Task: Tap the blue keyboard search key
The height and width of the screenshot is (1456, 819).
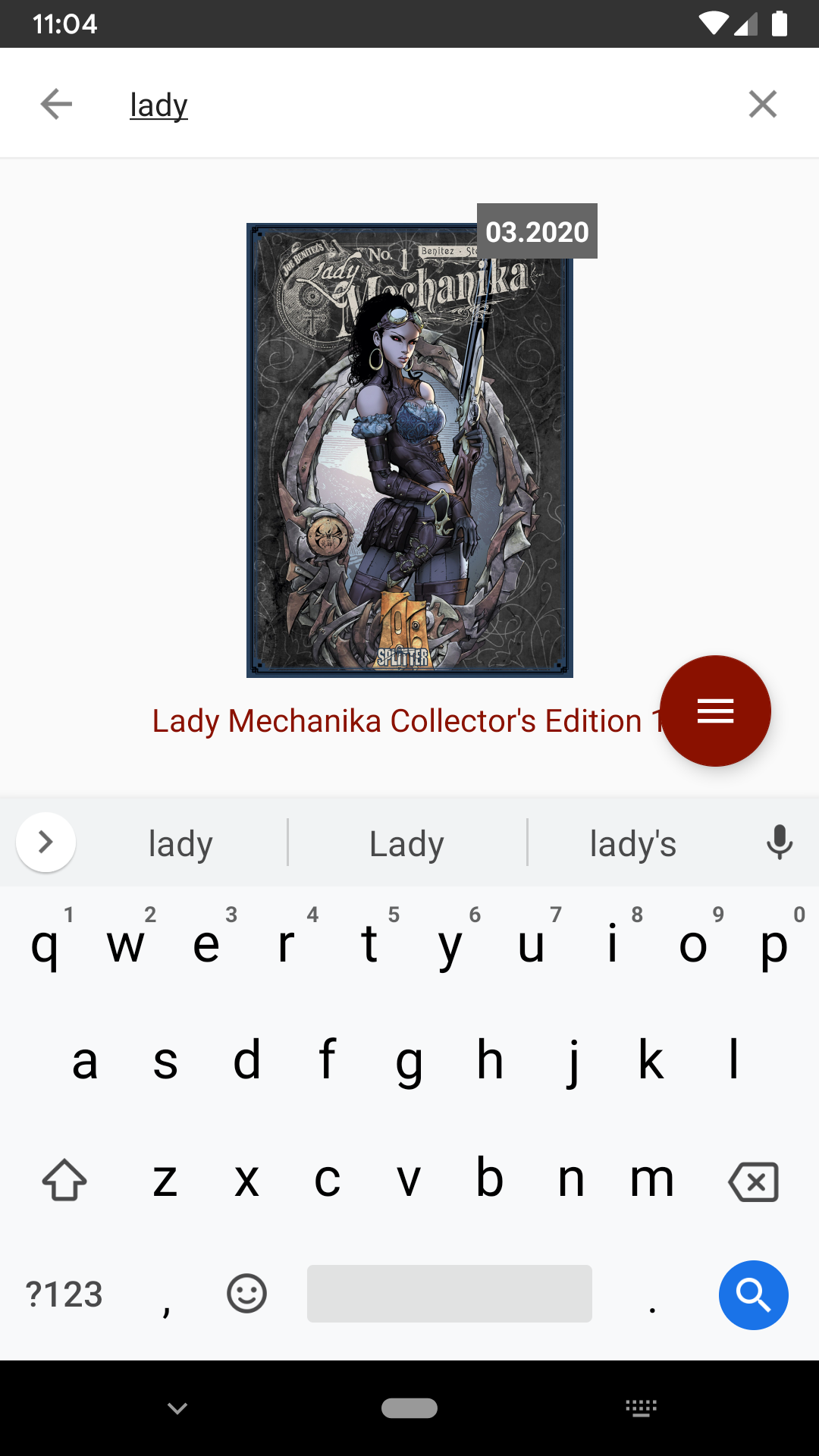Action: (754, 1294)
